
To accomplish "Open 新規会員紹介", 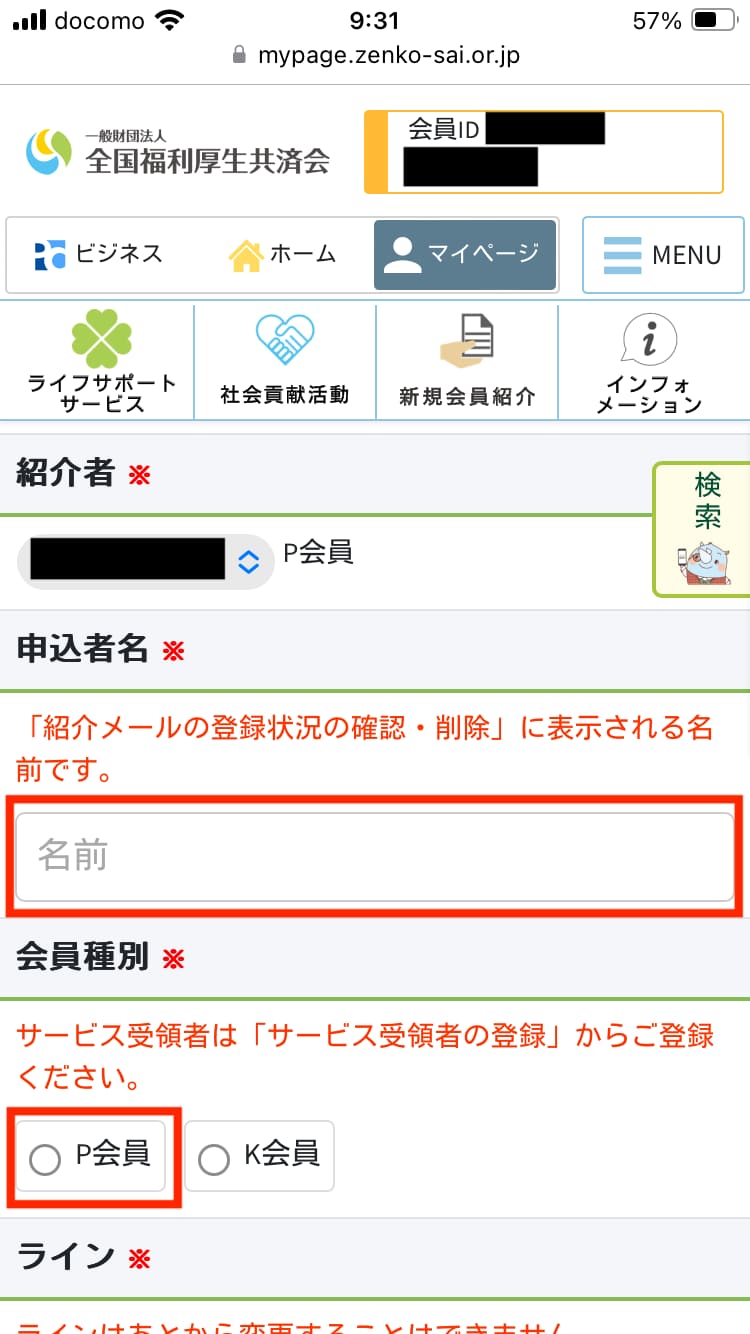I will (x=467, y=362).
